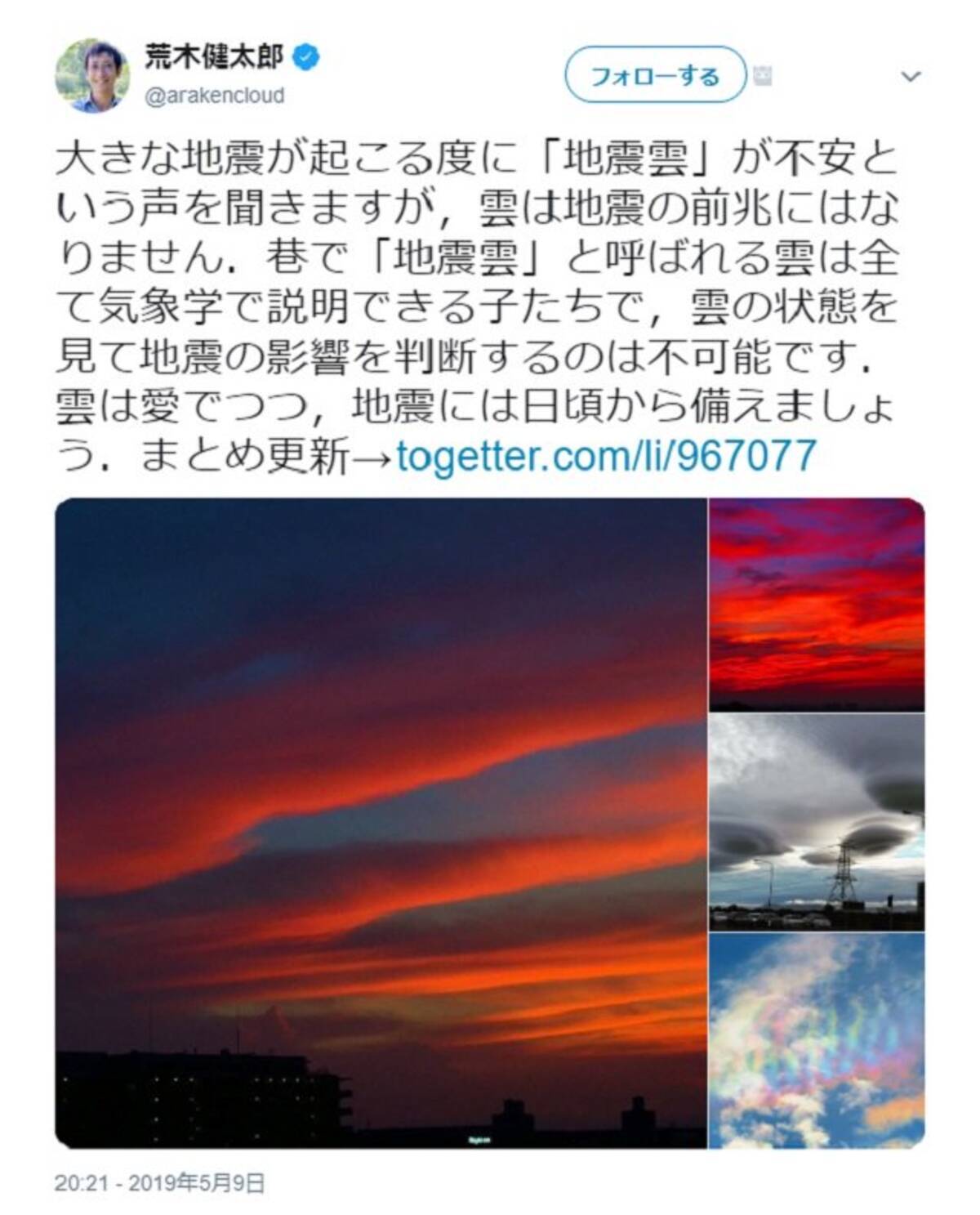Follow 荒木健太郎 with the フォローする button
This screenshot has height=1215, width=980.
point(655,75)
